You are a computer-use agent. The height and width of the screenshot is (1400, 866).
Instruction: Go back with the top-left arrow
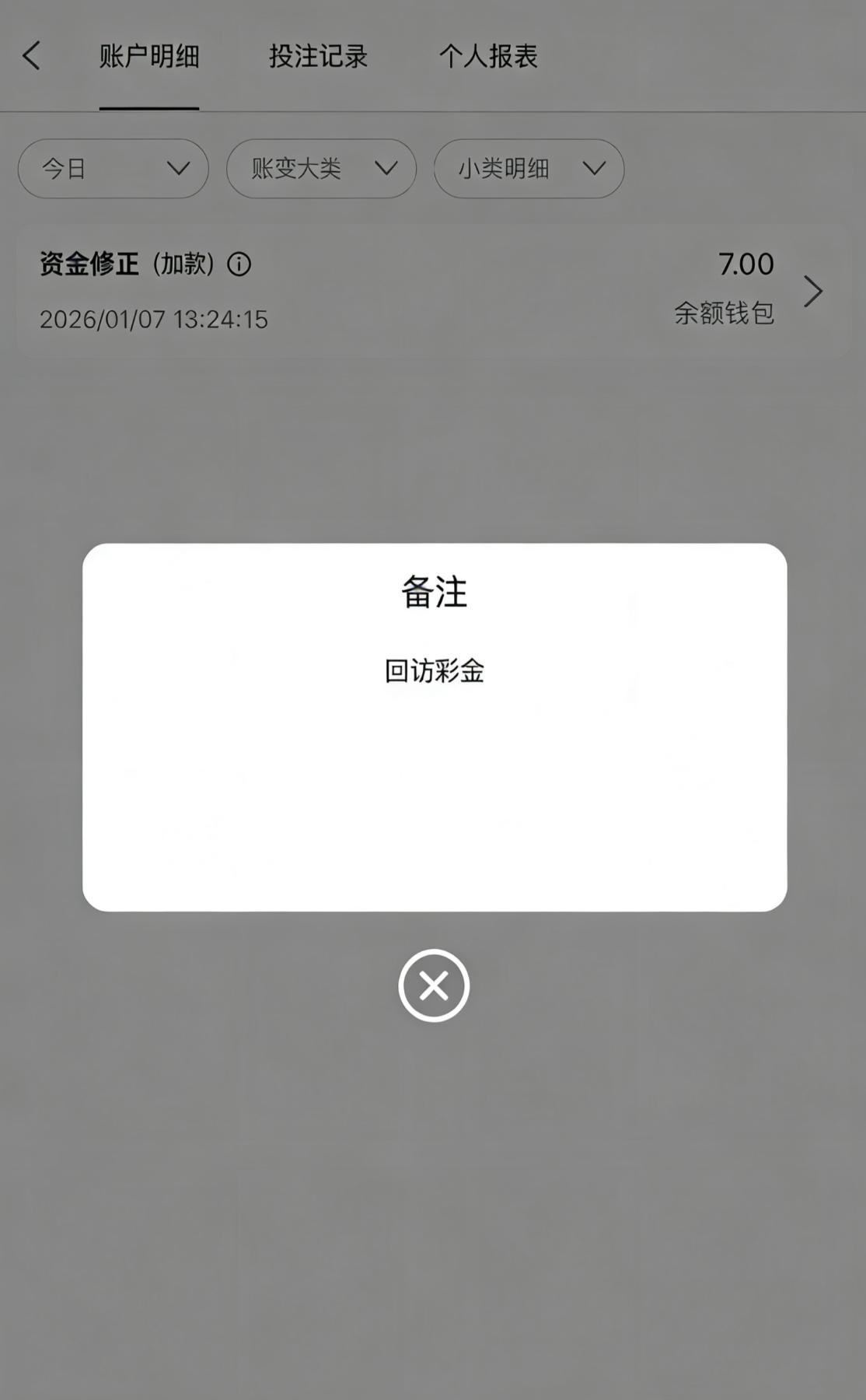[32, 56]
